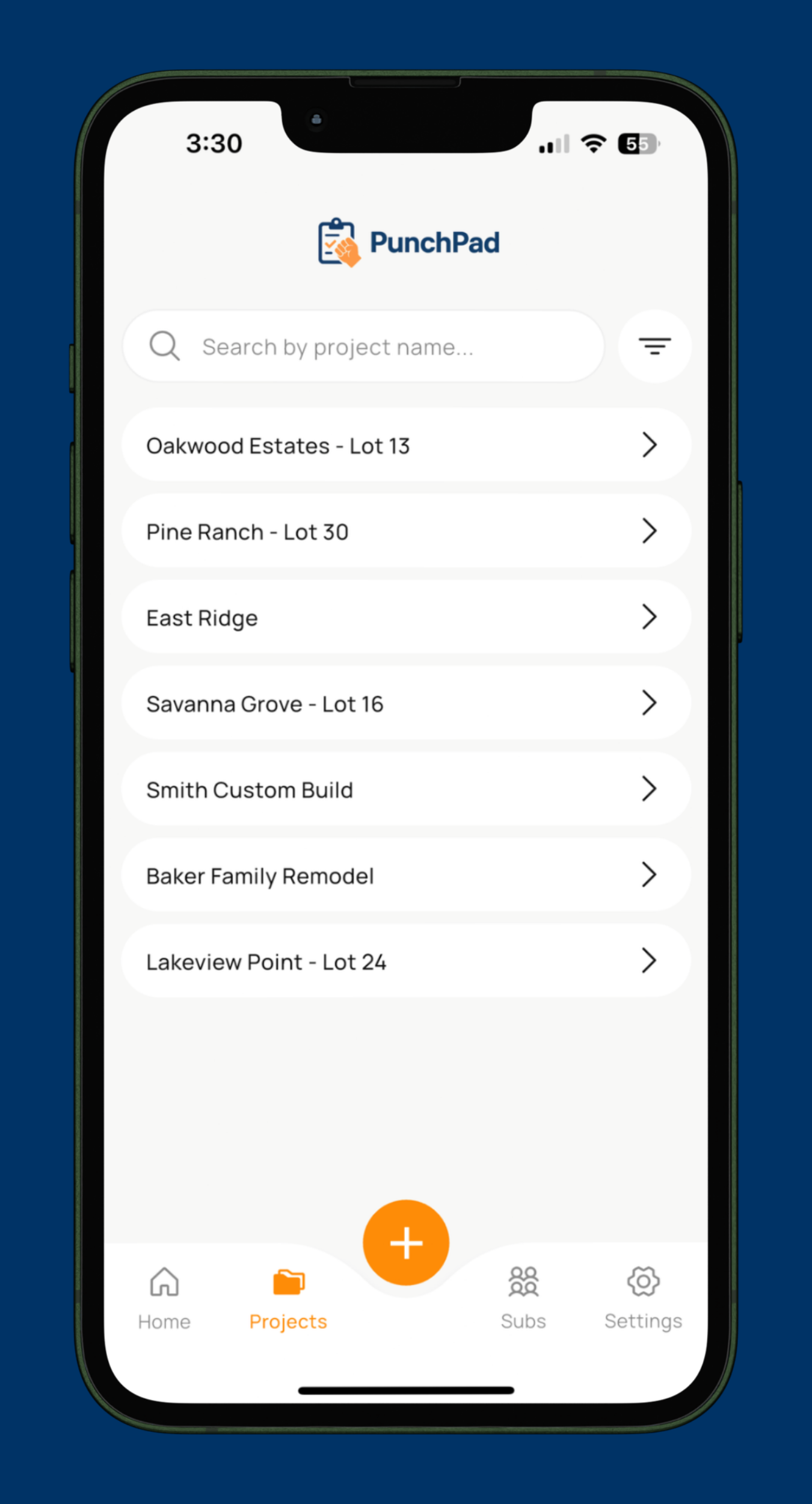The image size is (812, 1504).
Task: Select Savanna Grove - Lot 16
Action: [x=406, y=703]
